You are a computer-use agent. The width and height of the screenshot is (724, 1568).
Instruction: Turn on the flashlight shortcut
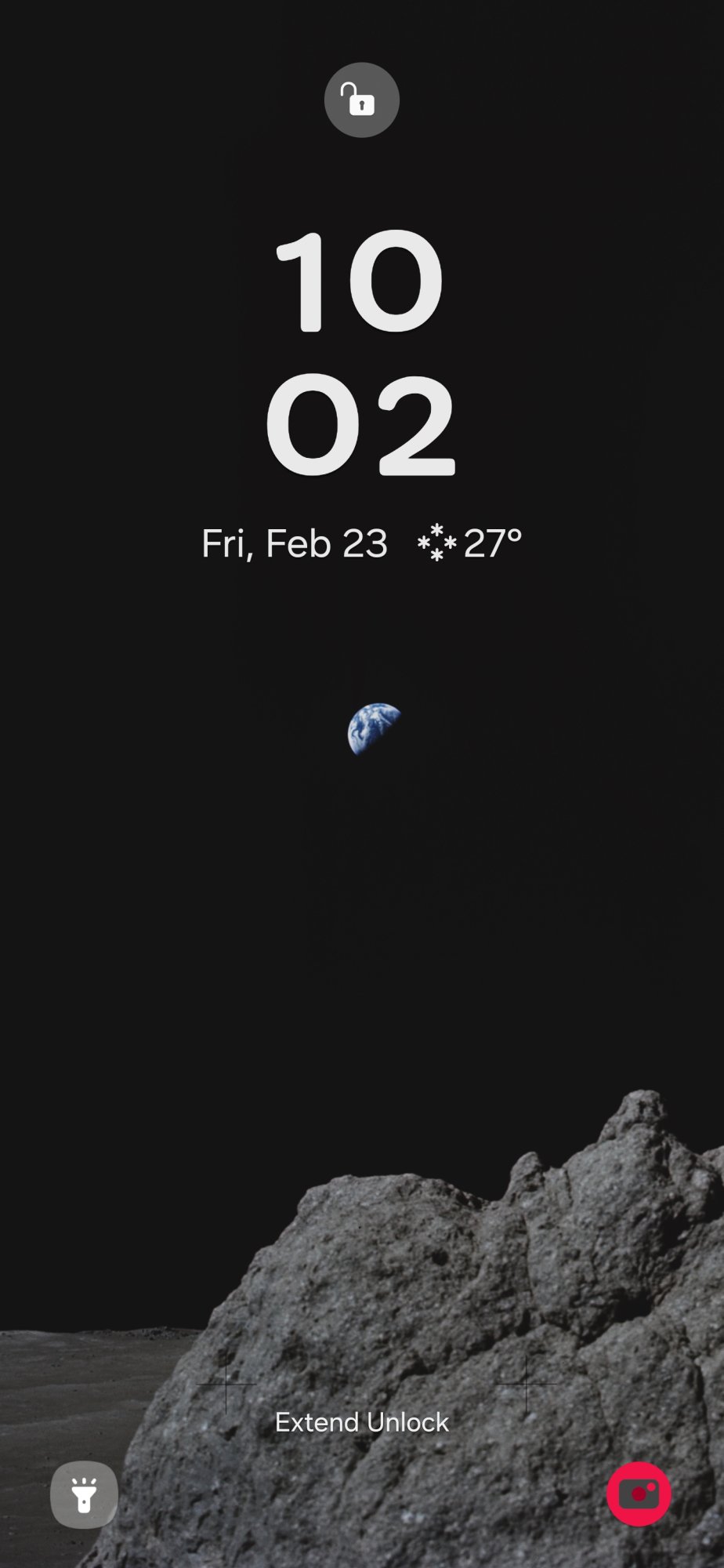point(84,1494)
